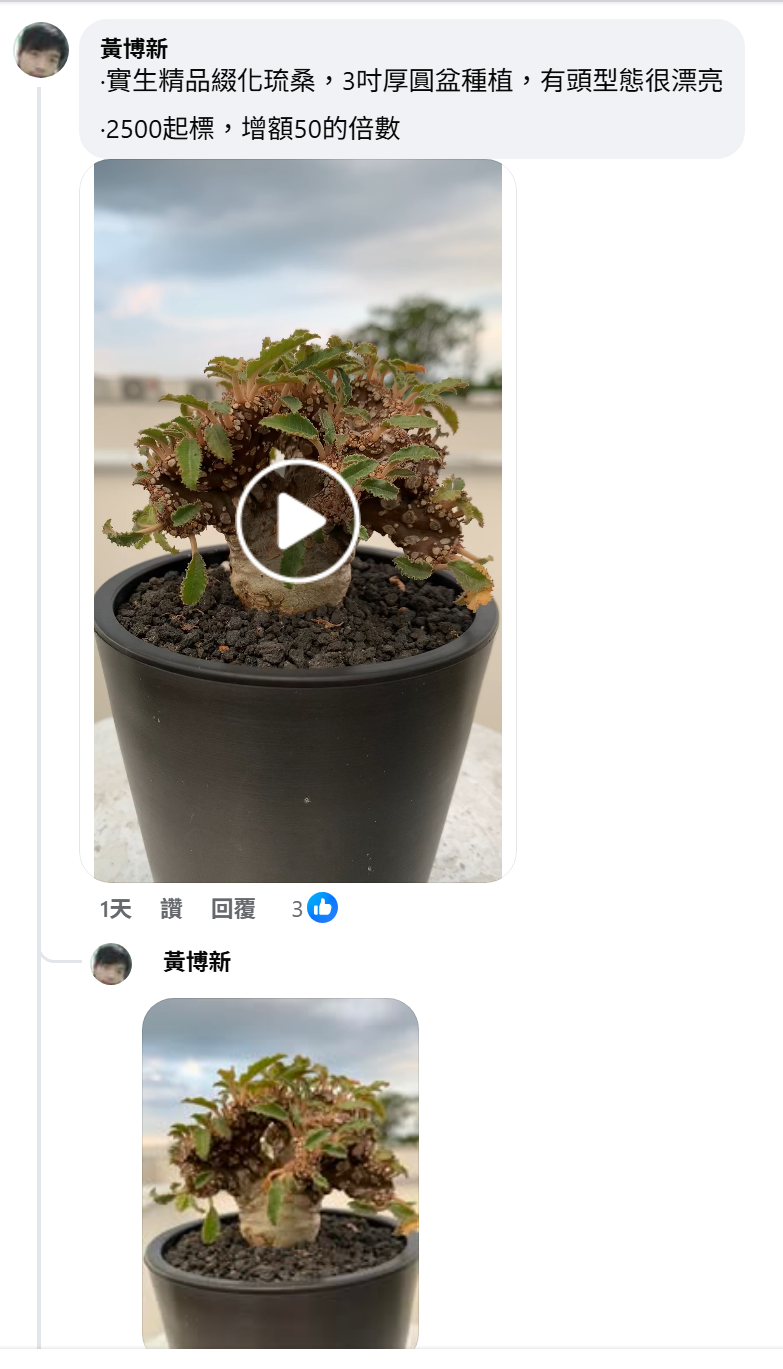Open 黃博新's avatar on the reply
This screenshot has width=783, height=1369.
point(111,964)
